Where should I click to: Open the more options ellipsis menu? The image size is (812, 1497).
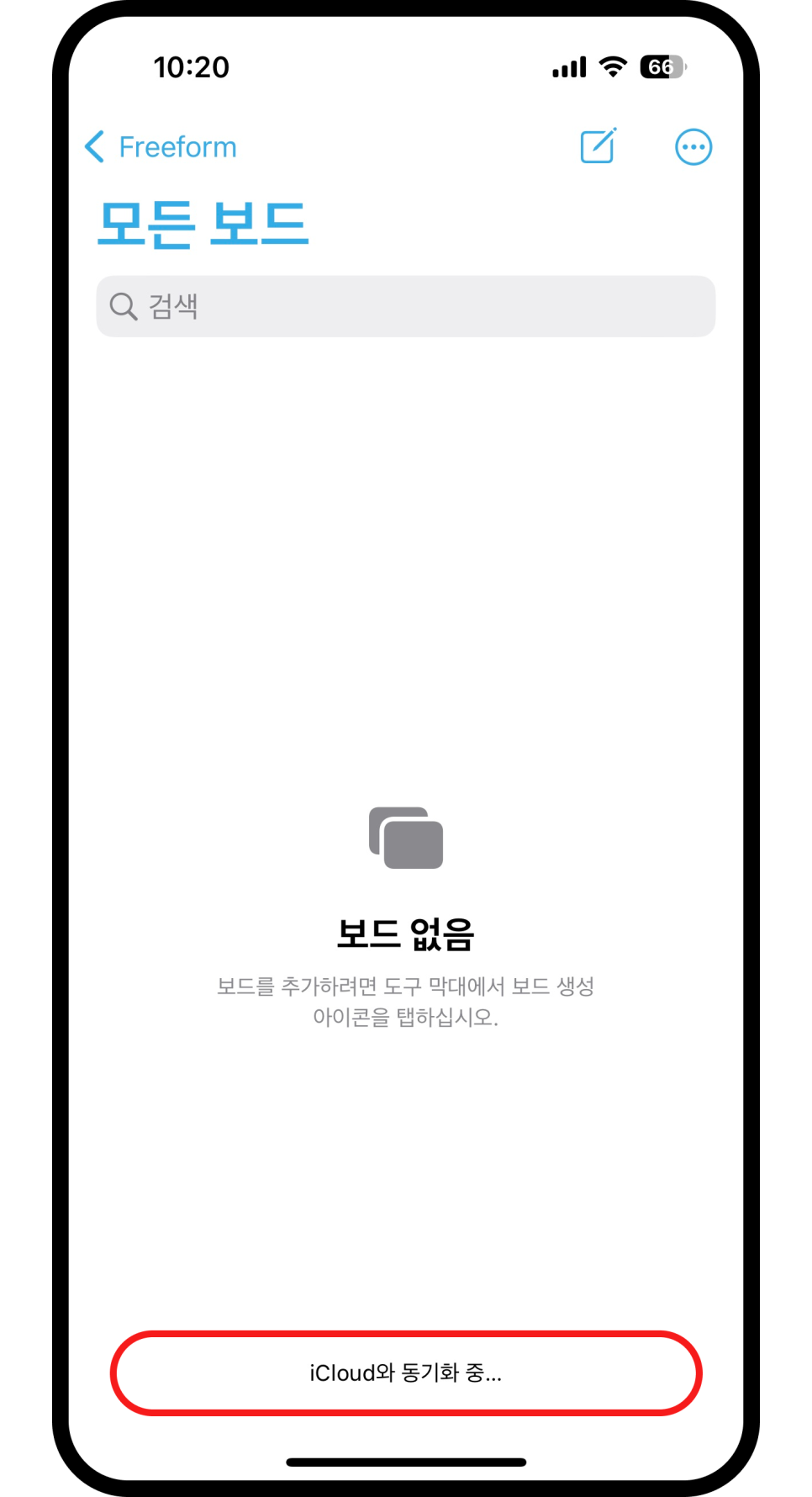693,147
